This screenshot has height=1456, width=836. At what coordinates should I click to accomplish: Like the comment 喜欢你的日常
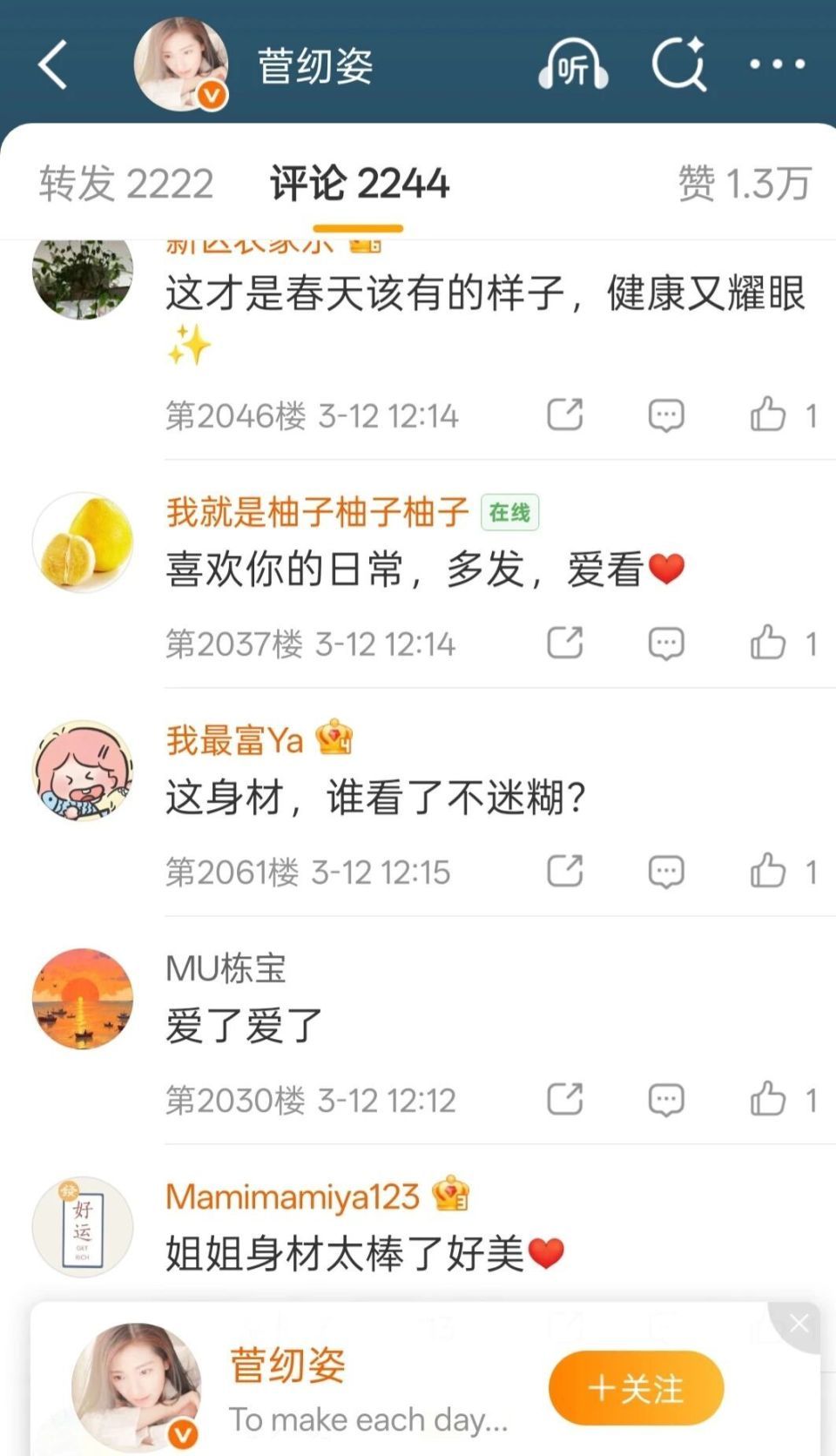tap(768, 644)
